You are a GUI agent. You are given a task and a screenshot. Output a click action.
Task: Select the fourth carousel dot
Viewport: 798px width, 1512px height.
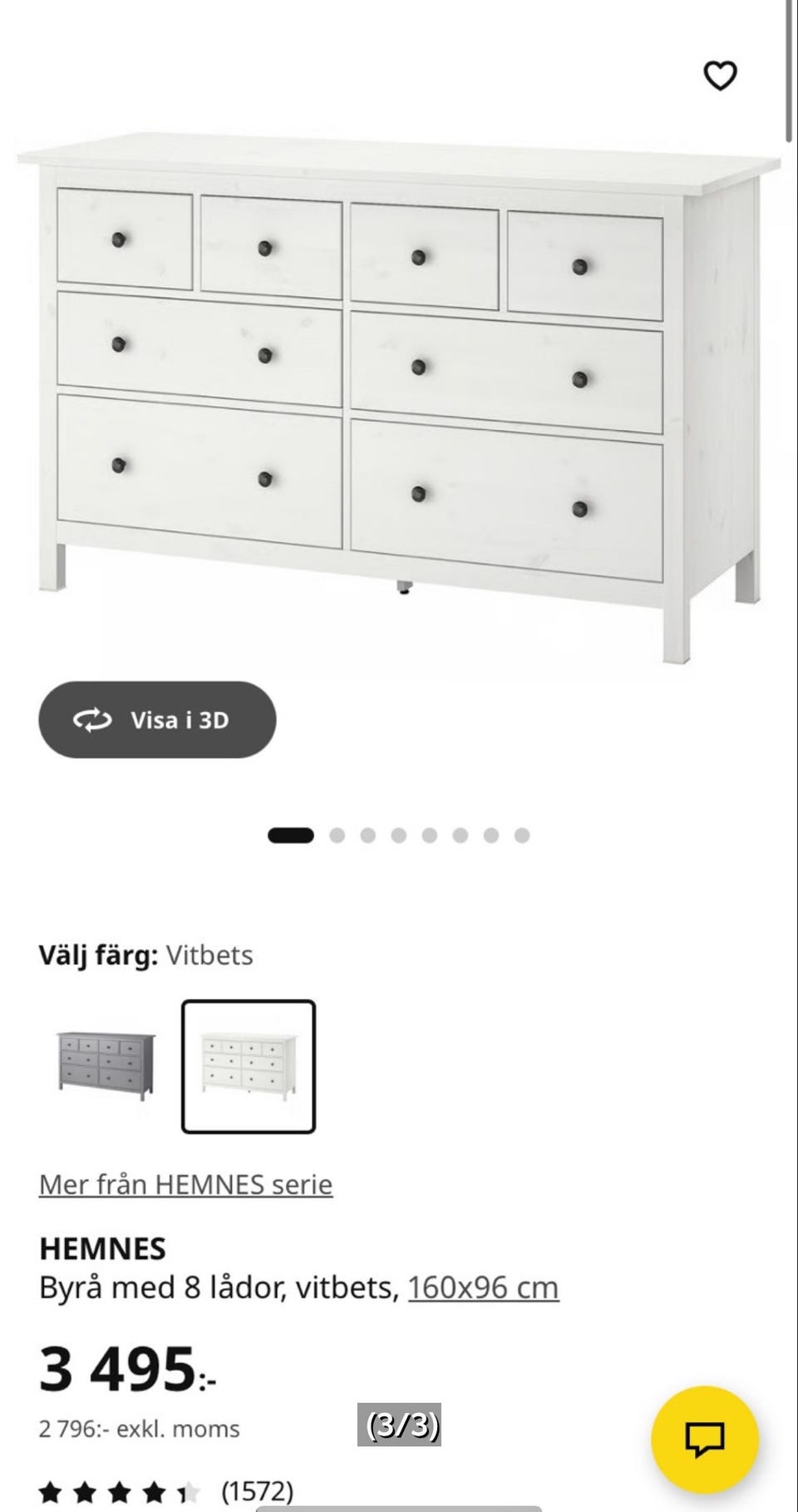397,833
